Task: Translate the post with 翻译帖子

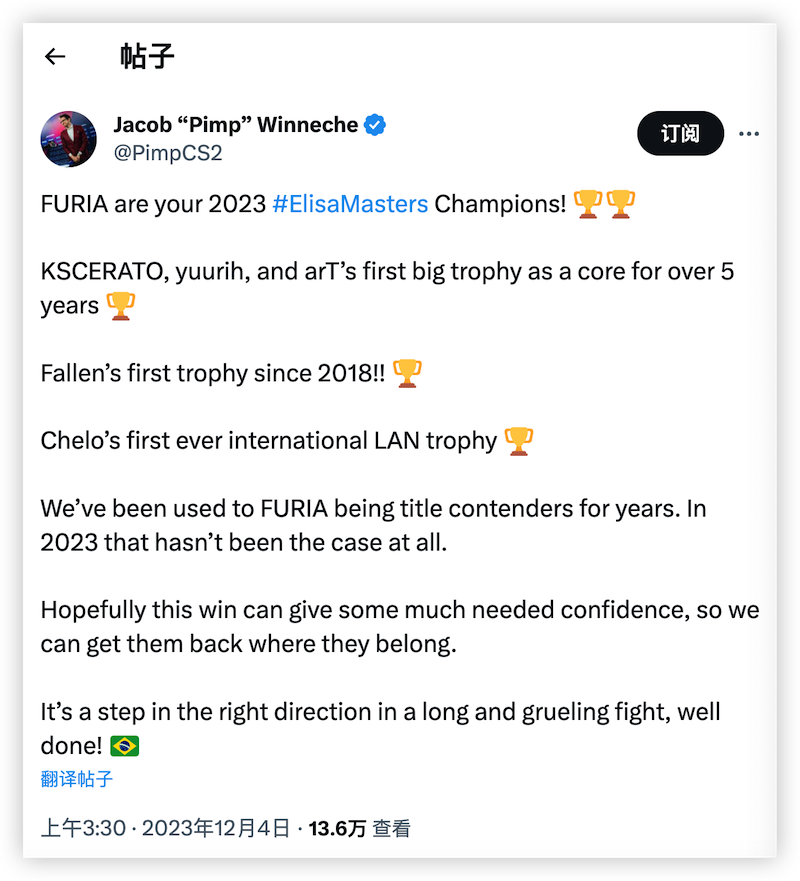Action: [x=77, y=779]
